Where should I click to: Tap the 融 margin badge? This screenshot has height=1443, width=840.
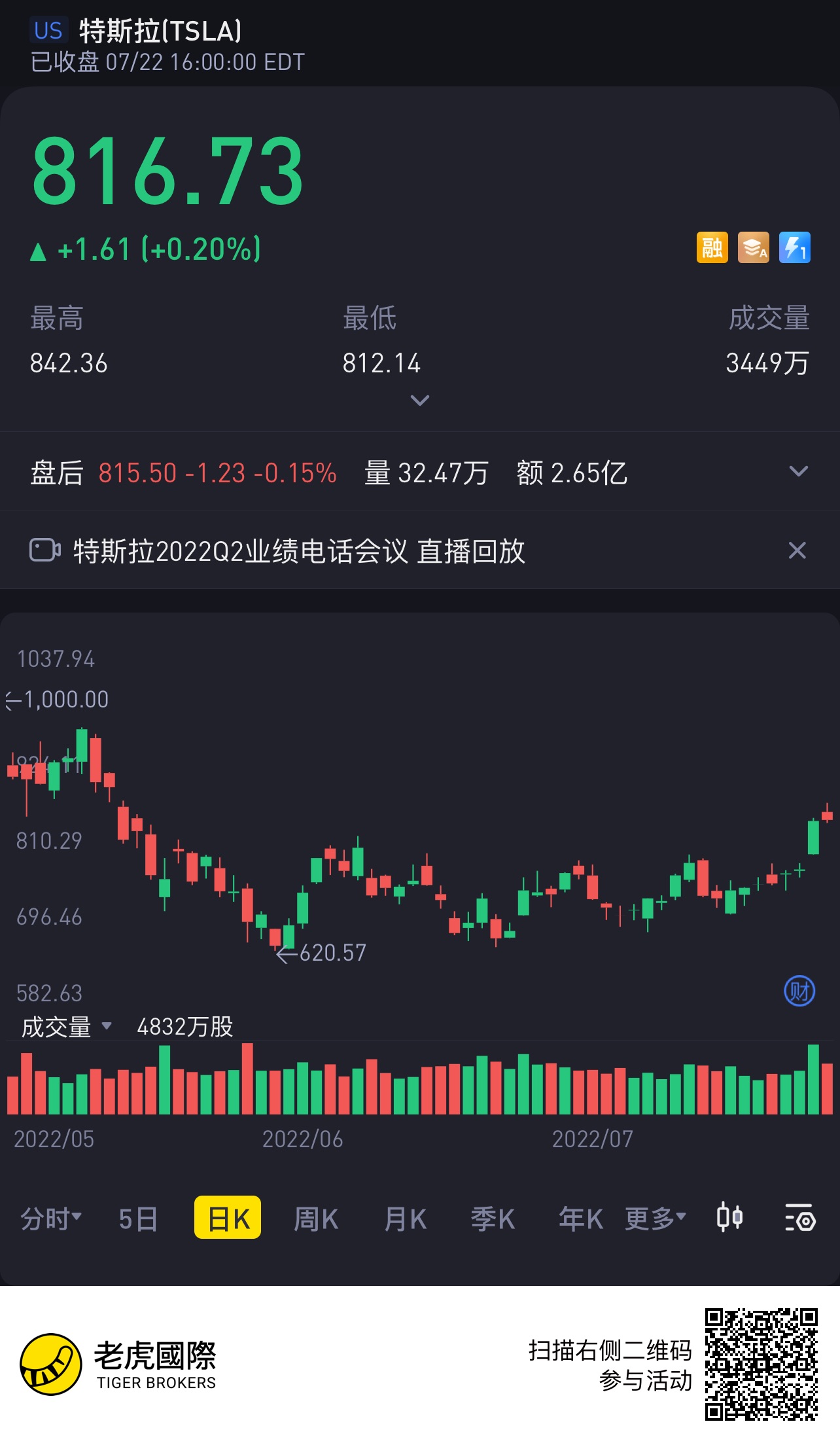pos(712,248)
